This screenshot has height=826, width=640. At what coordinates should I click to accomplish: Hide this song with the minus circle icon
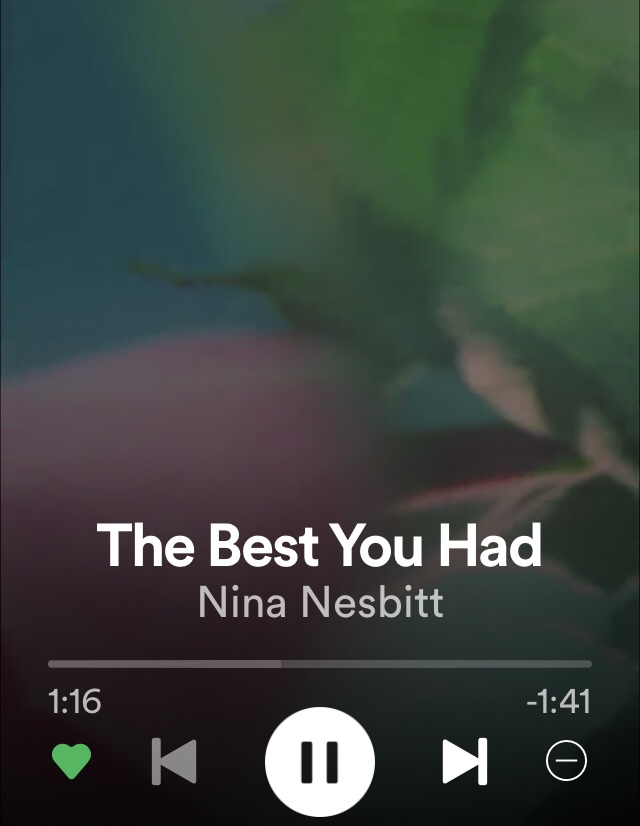(x=566, y=762)
